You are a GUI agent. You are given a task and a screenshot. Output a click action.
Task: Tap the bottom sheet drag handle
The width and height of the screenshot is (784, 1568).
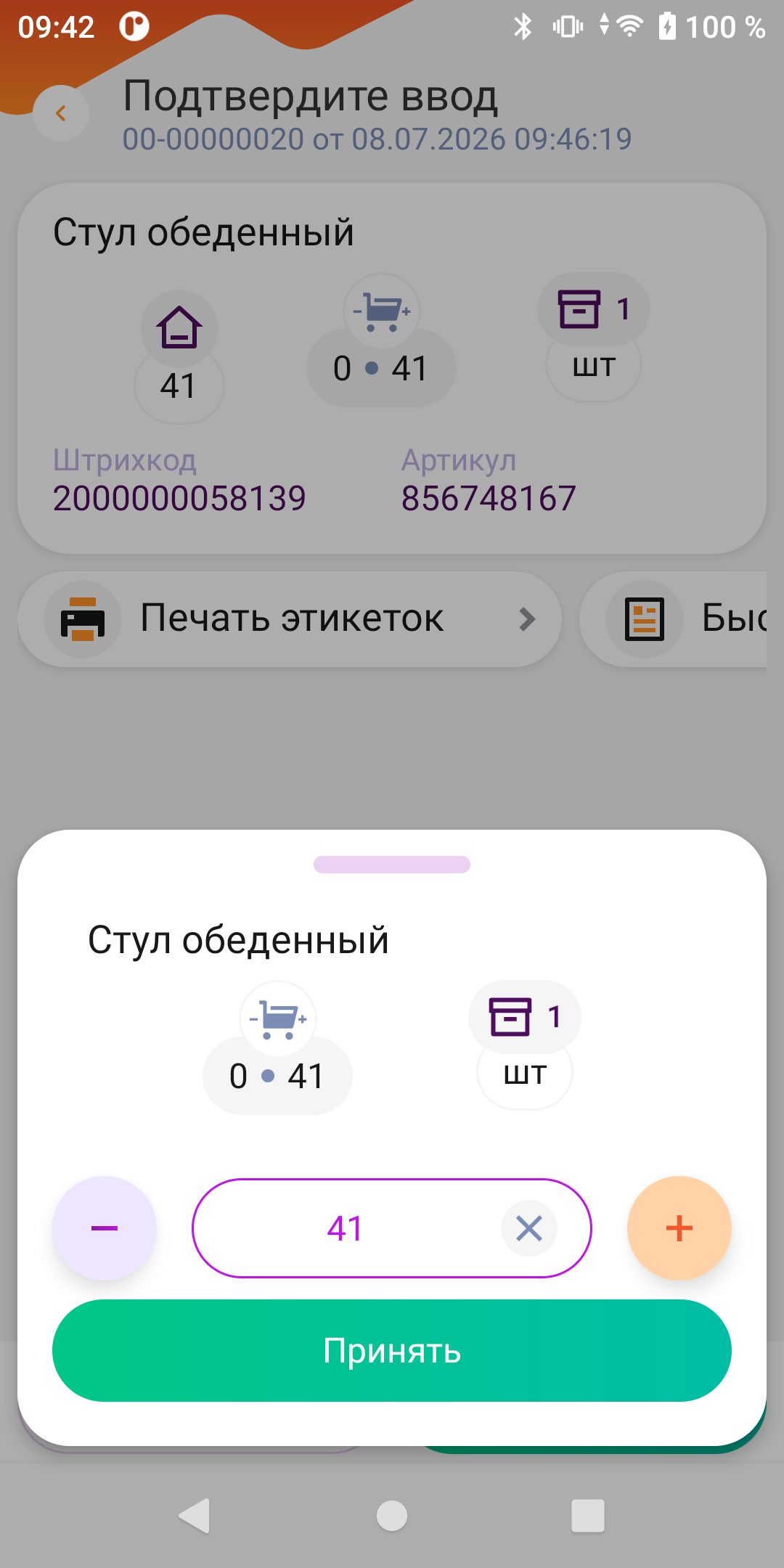(x=392, y=865)
